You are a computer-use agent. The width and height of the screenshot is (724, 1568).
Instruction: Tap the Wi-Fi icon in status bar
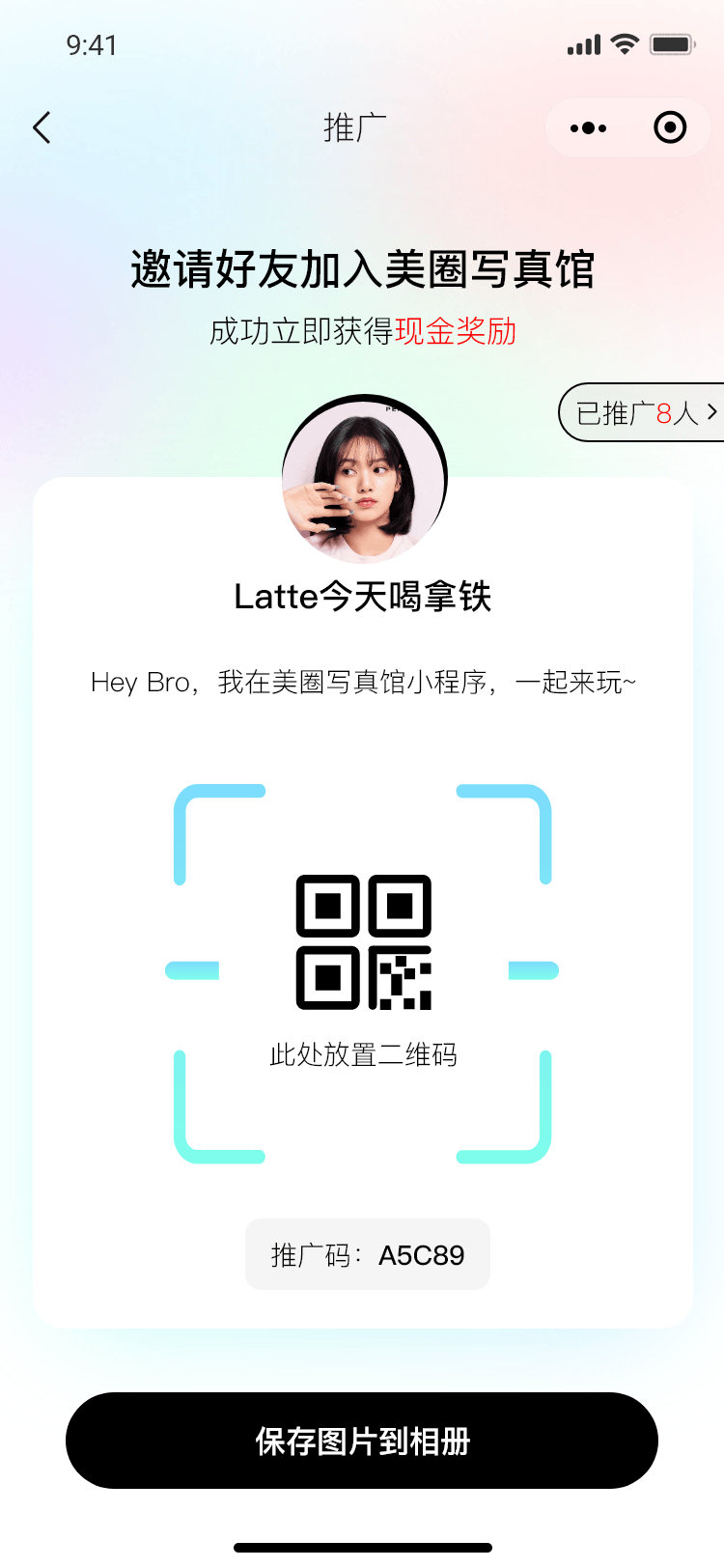pyautogui.click(x=626, y=43)
